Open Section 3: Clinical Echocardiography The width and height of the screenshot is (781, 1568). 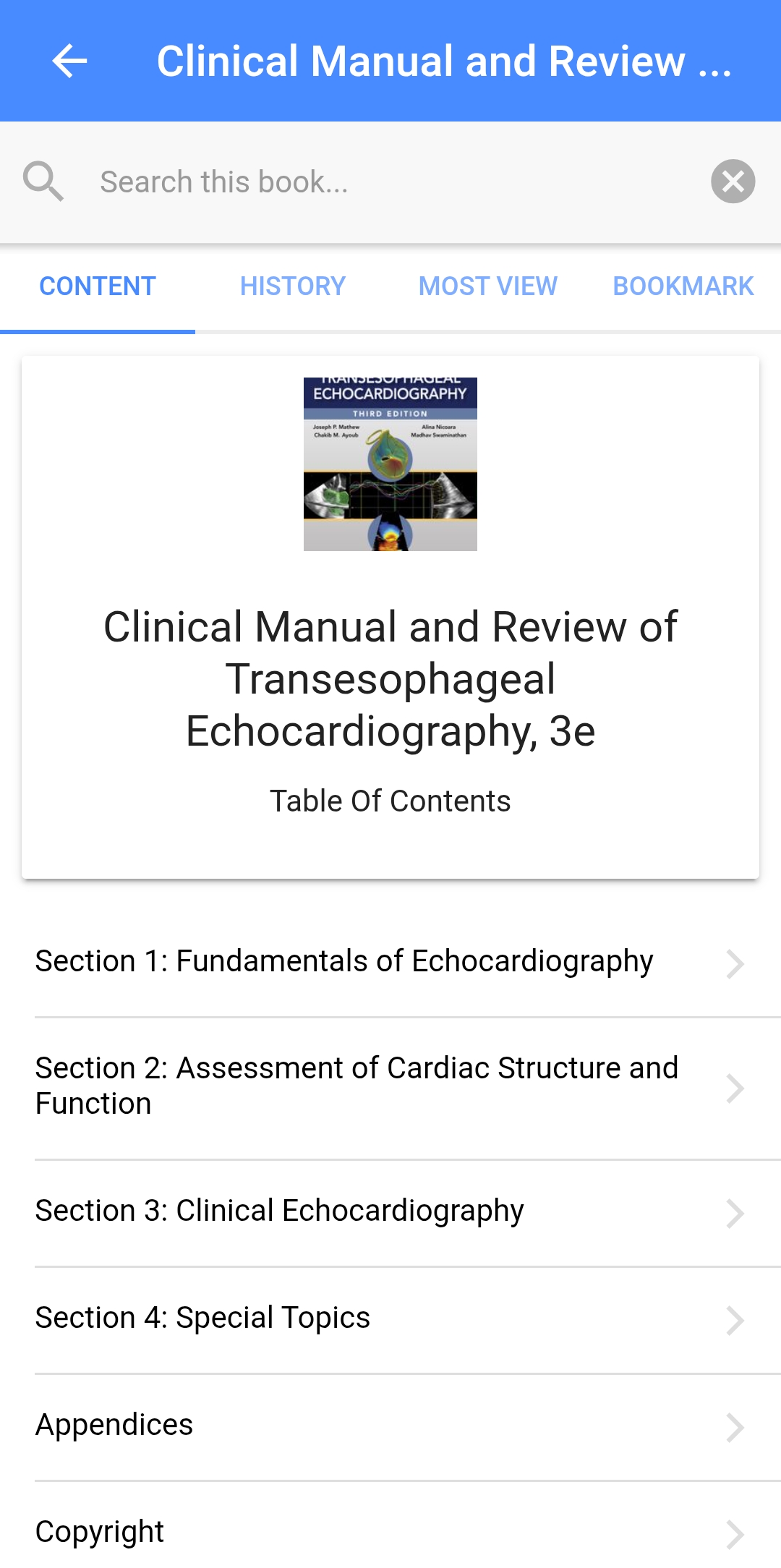(390, 1211)
